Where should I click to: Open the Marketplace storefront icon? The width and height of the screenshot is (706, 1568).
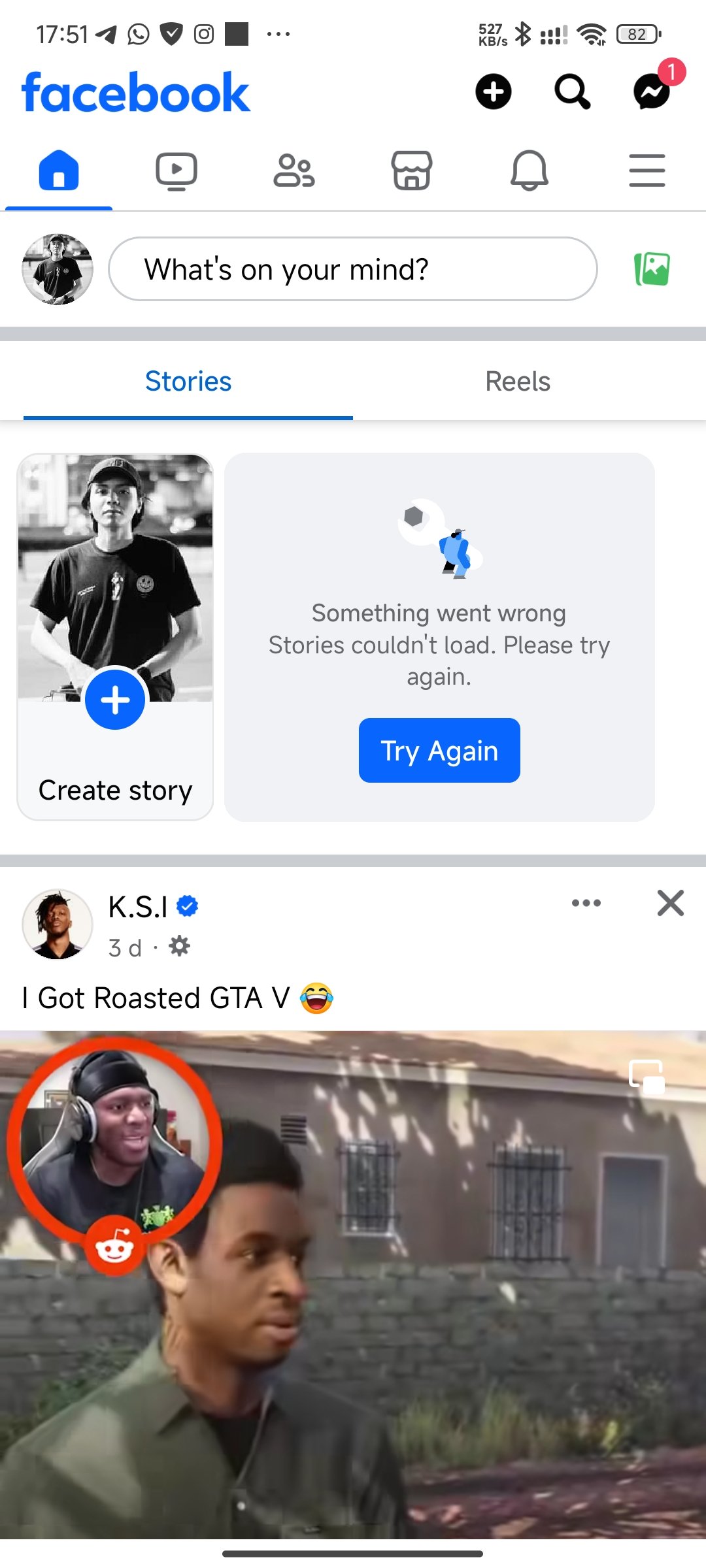[412, 171]
